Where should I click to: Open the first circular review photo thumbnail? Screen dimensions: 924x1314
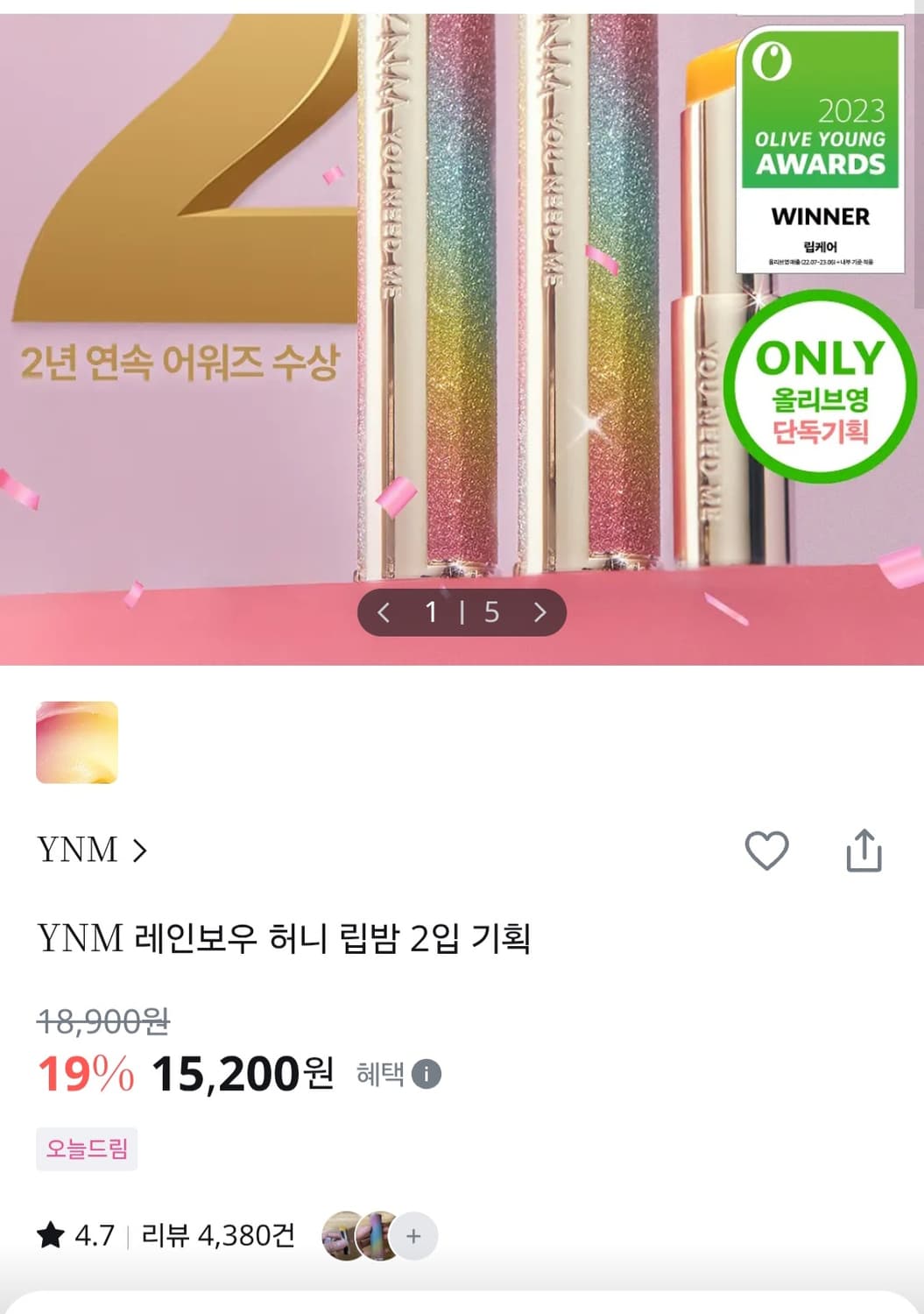point(339,1233)
